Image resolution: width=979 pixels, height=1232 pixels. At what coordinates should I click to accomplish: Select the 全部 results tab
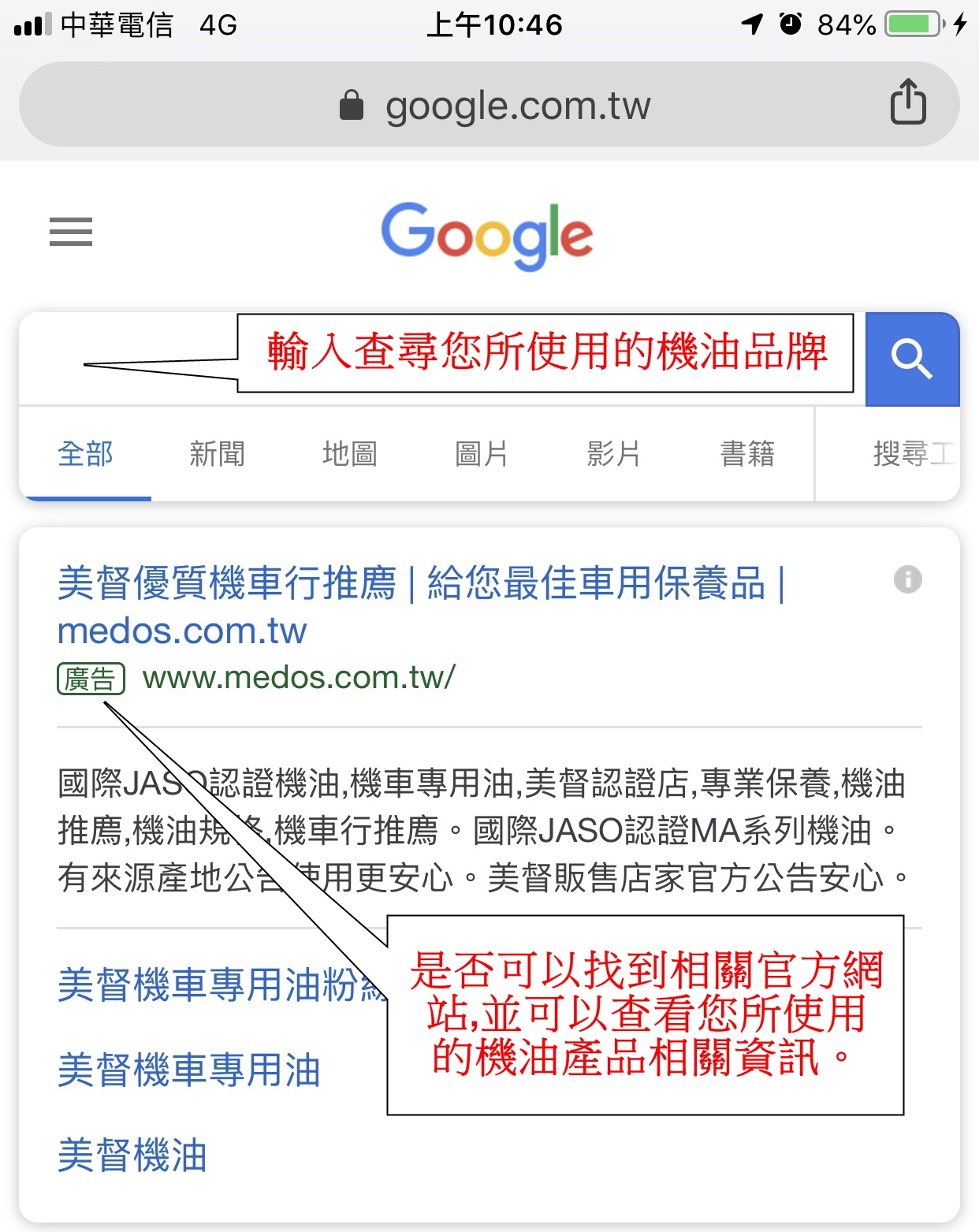(x=85, y=454)
